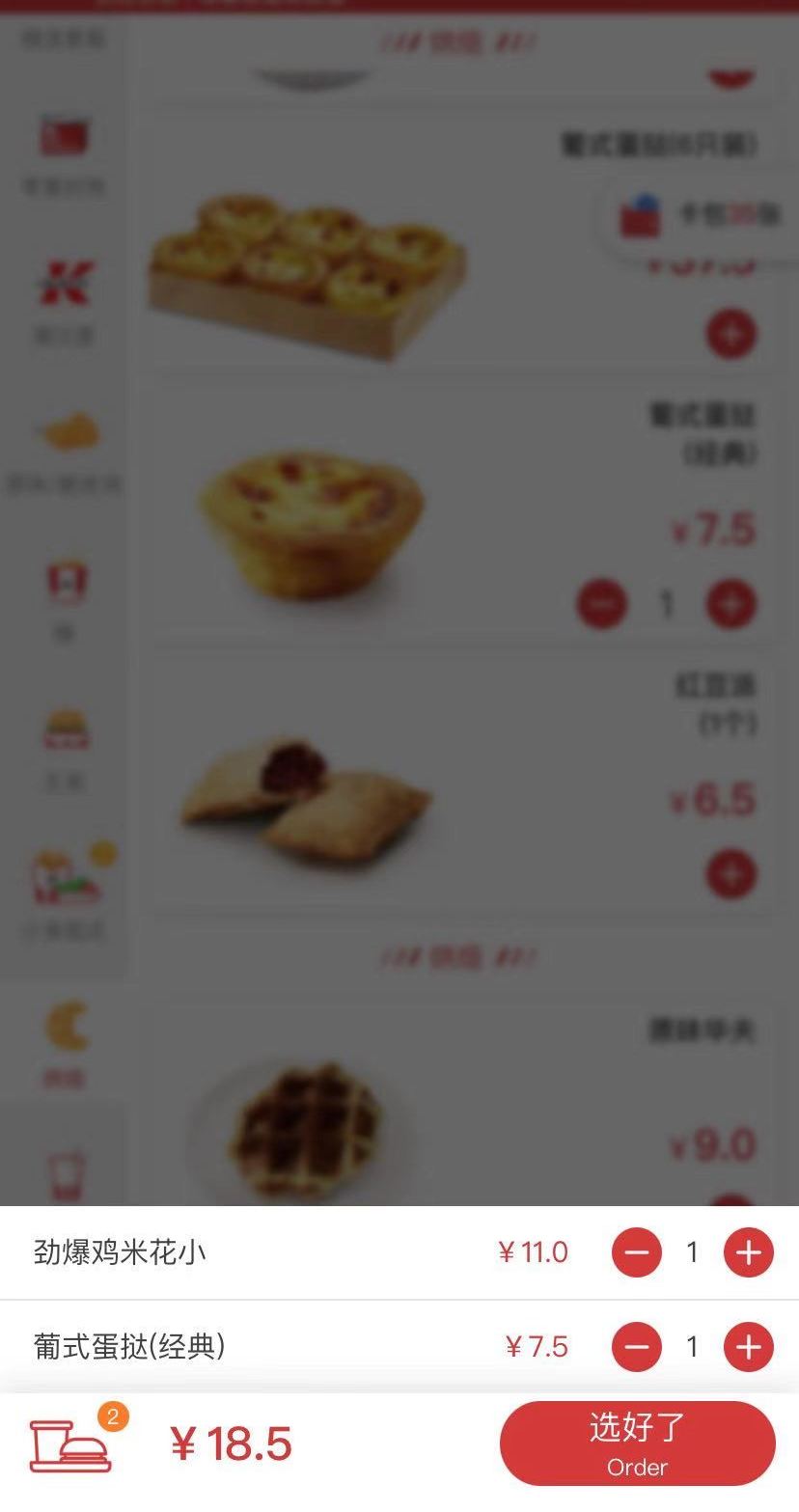Remove one 葡式蛋挞(经典) from cart

pyautogui.click(x=637, y=1347)
